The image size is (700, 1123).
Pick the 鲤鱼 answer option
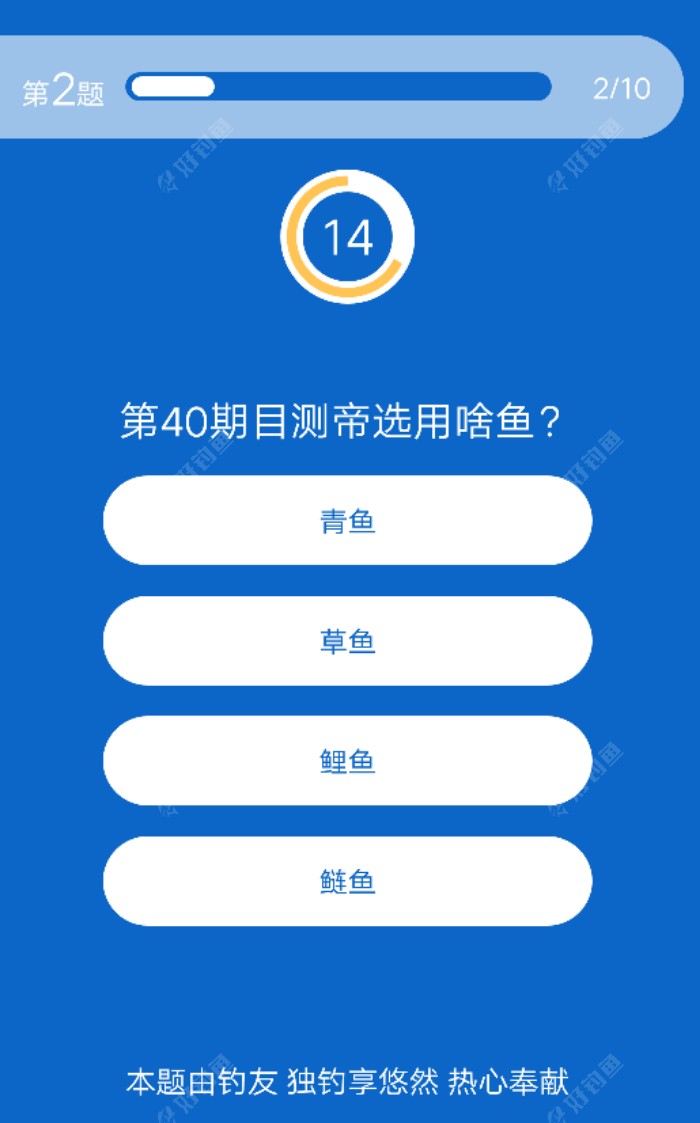coord(347,761)
